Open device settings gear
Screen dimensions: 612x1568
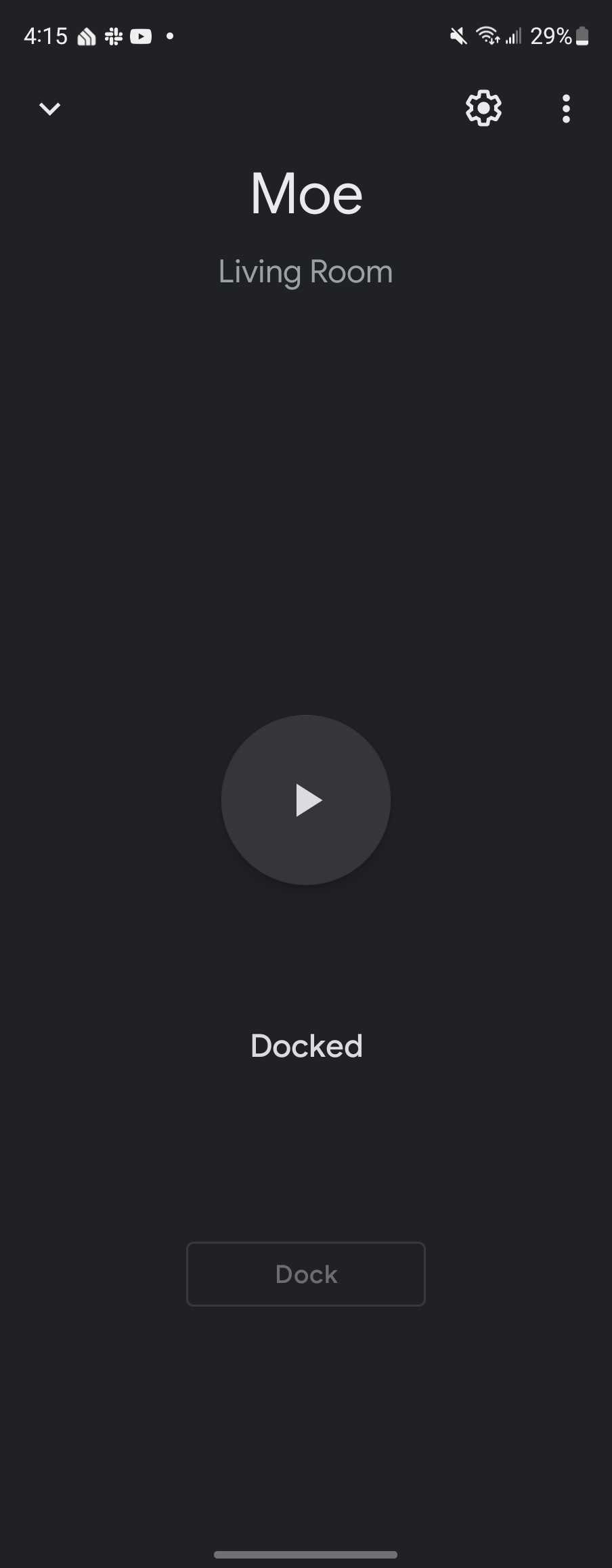pyautogui.click(x=483, y=108)
